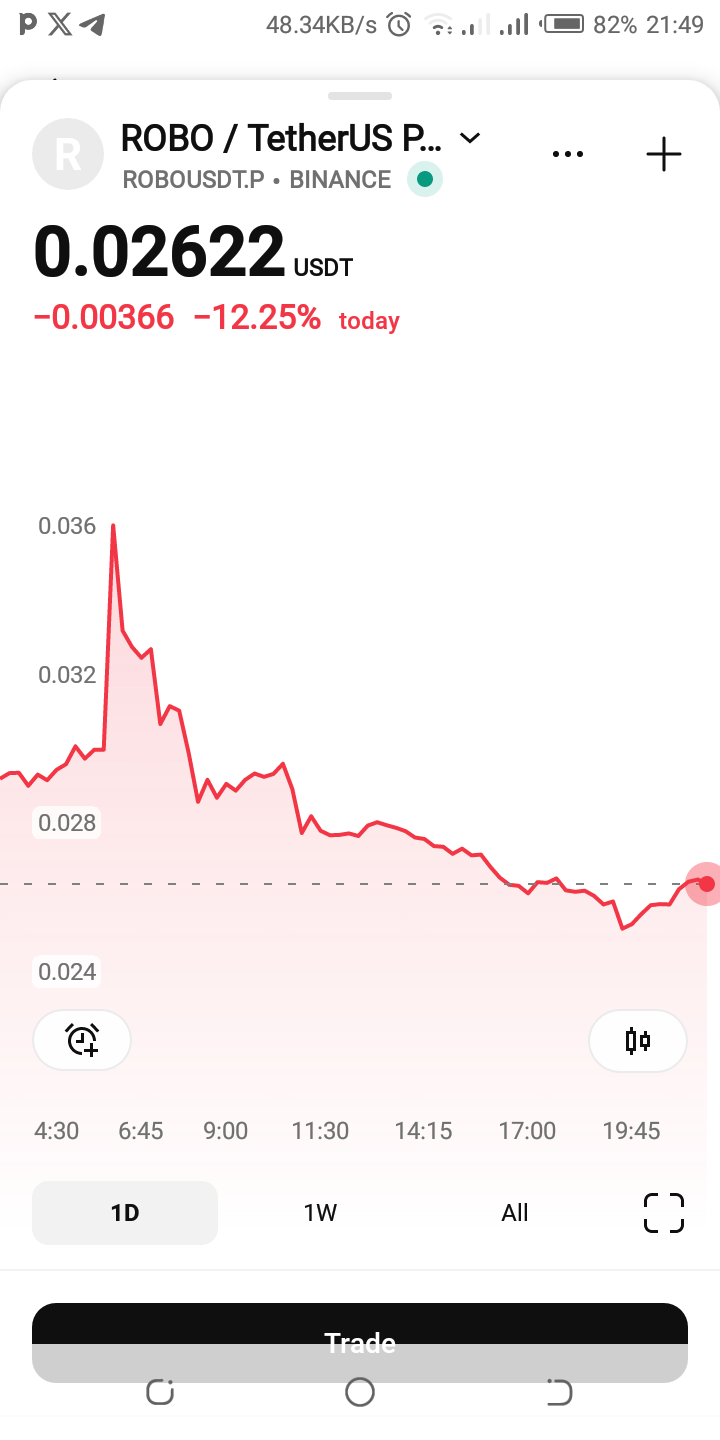
Task: Create a price alert with the alarm icon
Action: 82,1040
